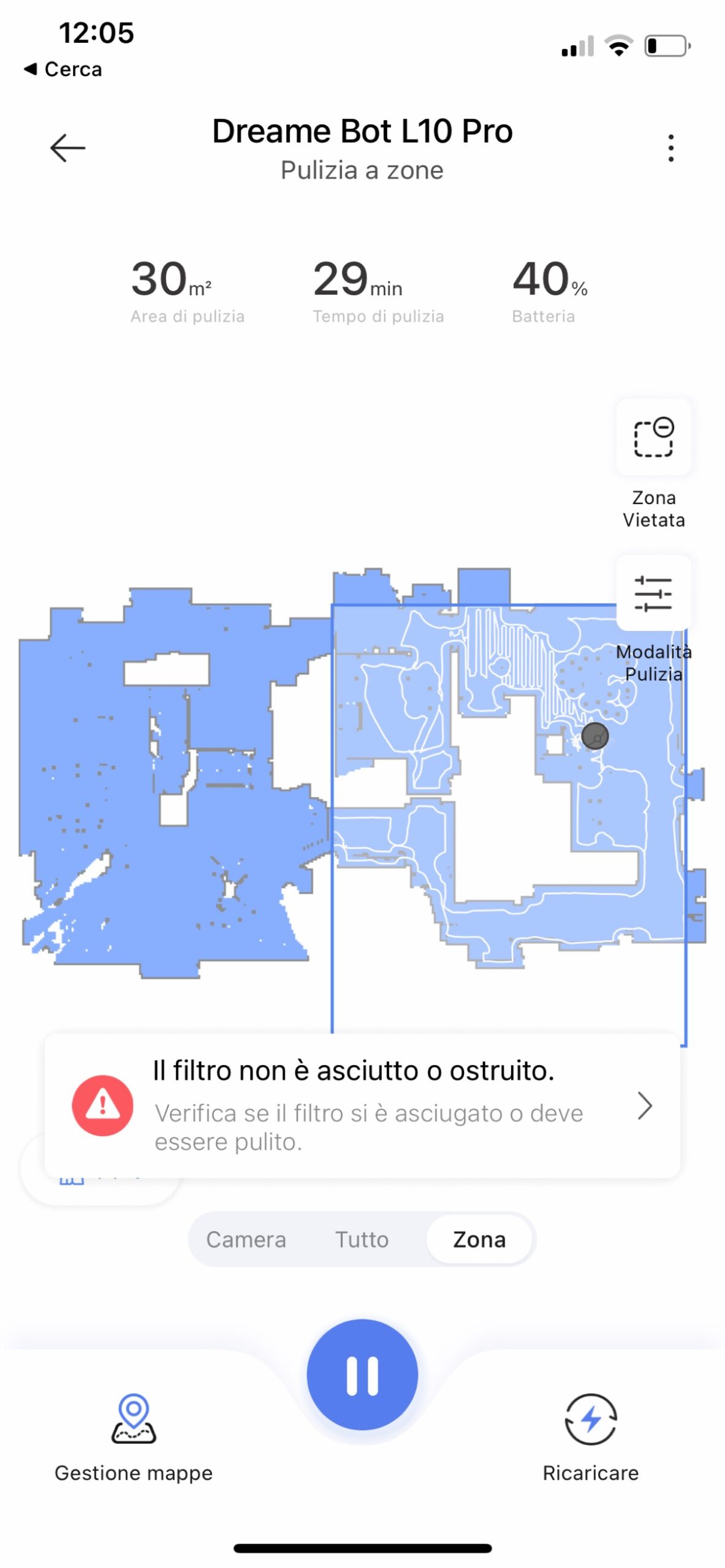The height and width of the screenshot is (1568, 725).
Task: Return to Cerca in the status bar
Action: (x=63, y=69)
